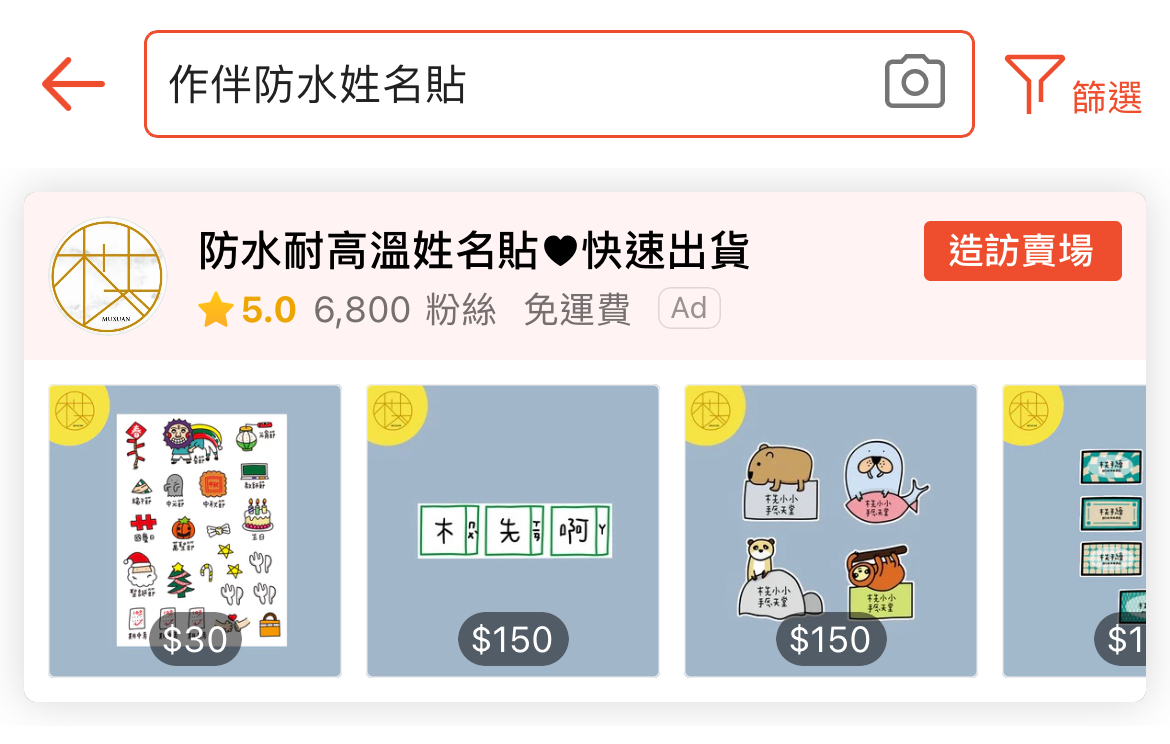The width and height of the screenshot is (1170, 744).
Task: Open the $150 animal name sticker product
Action: click(830, 530)
